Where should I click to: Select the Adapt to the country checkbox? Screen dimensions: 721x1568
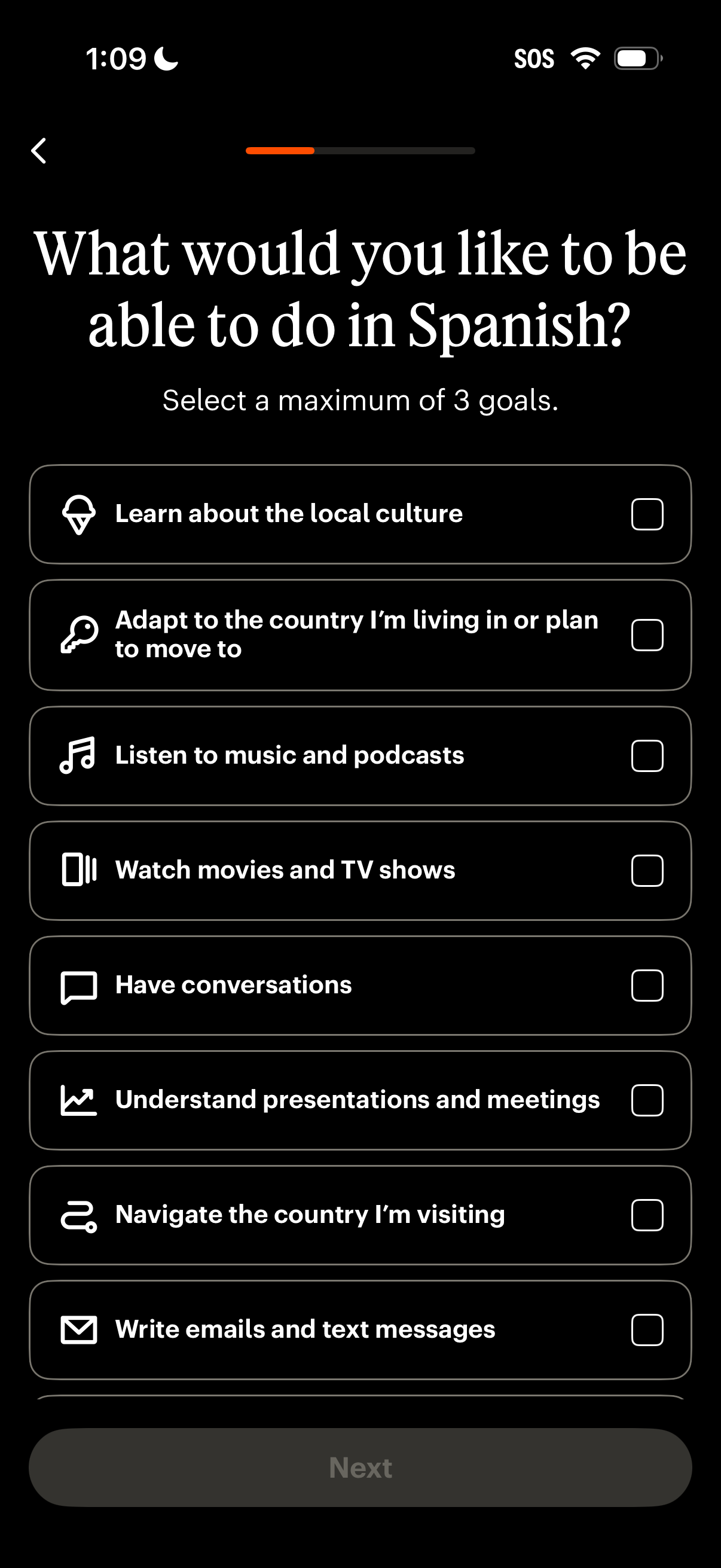[647, 634]
